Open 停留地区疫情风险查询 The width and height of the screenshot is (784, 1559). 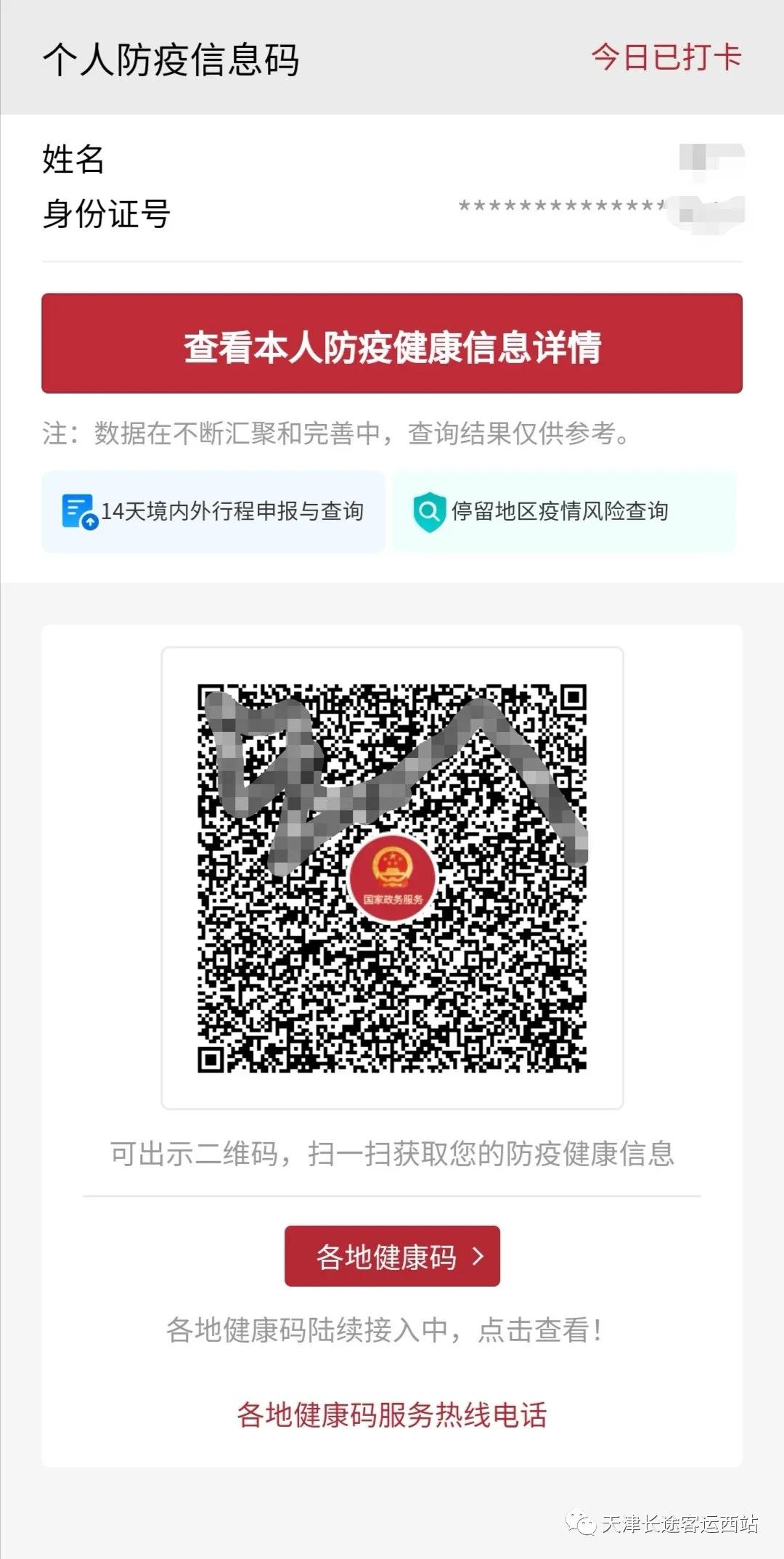[x=563, y=512]
